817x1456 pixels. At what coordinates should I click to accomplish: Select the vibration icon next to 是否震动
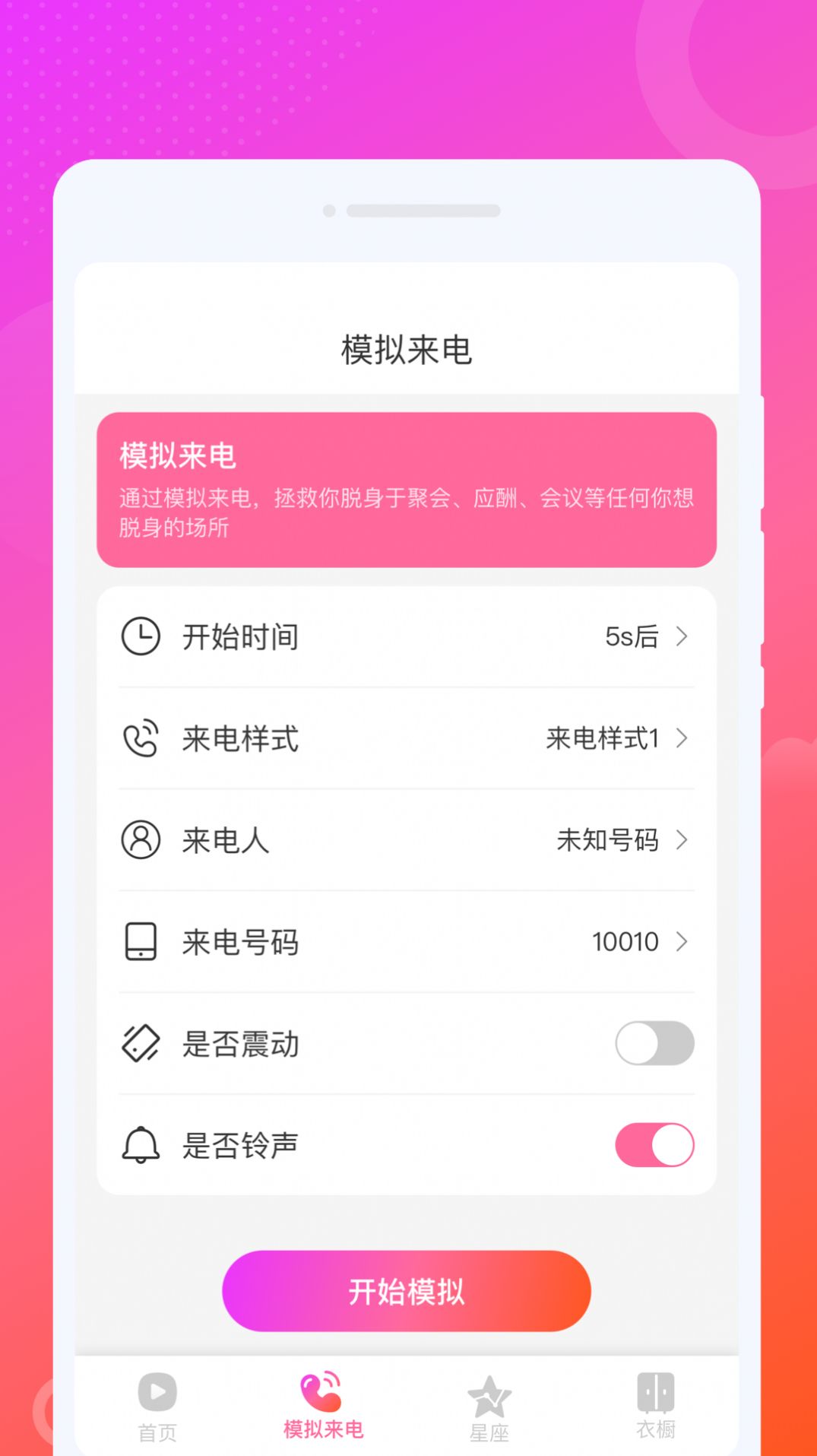tap(141, 1044)
